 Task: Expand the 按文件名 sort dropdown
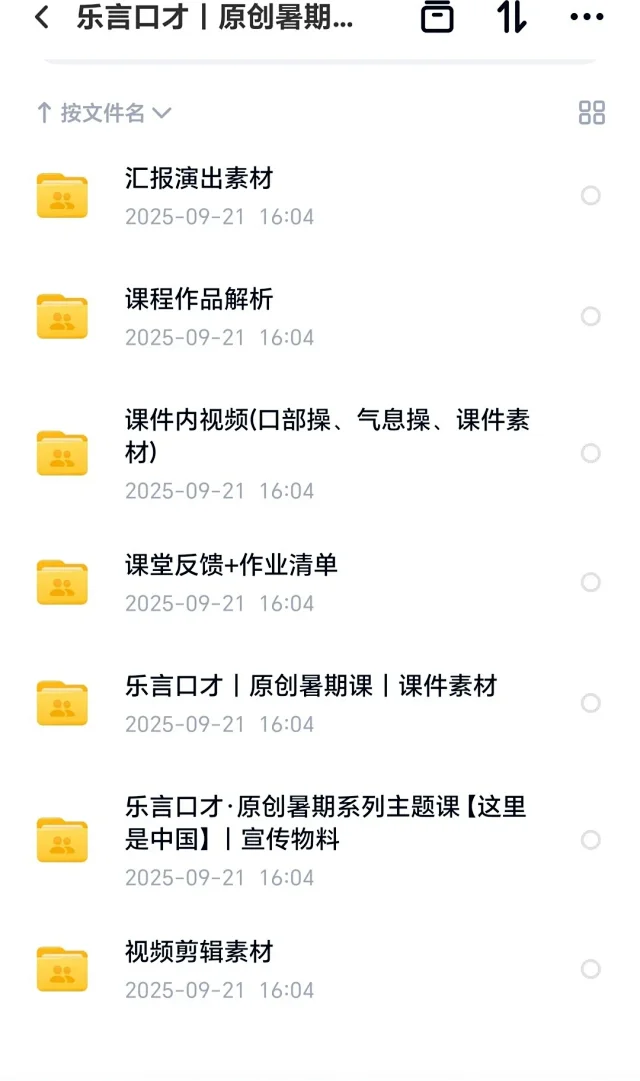pos(104,113)
